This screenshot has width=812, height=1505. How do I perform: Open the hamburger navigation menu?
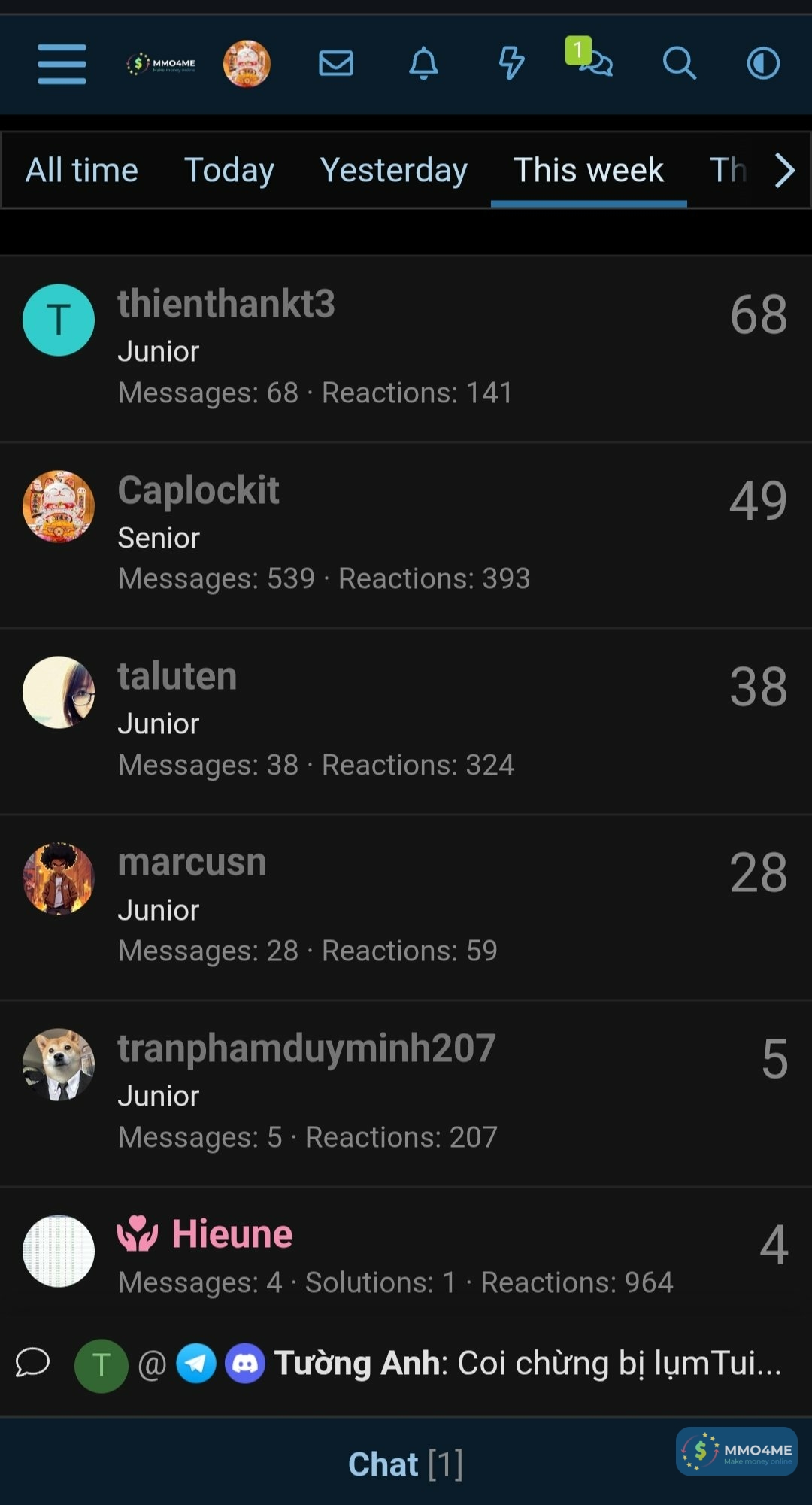(62, 64)
